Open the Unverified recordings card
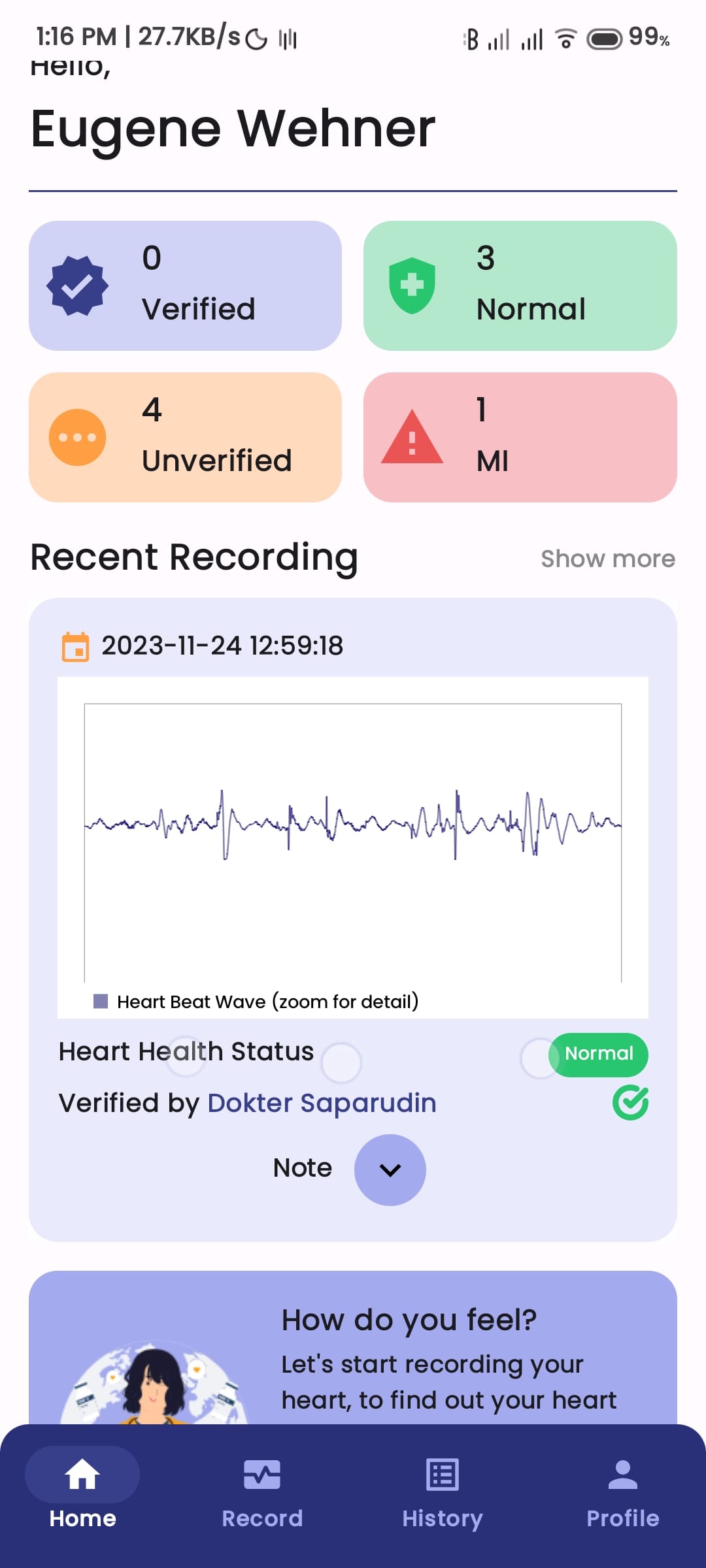 point(185,437)
